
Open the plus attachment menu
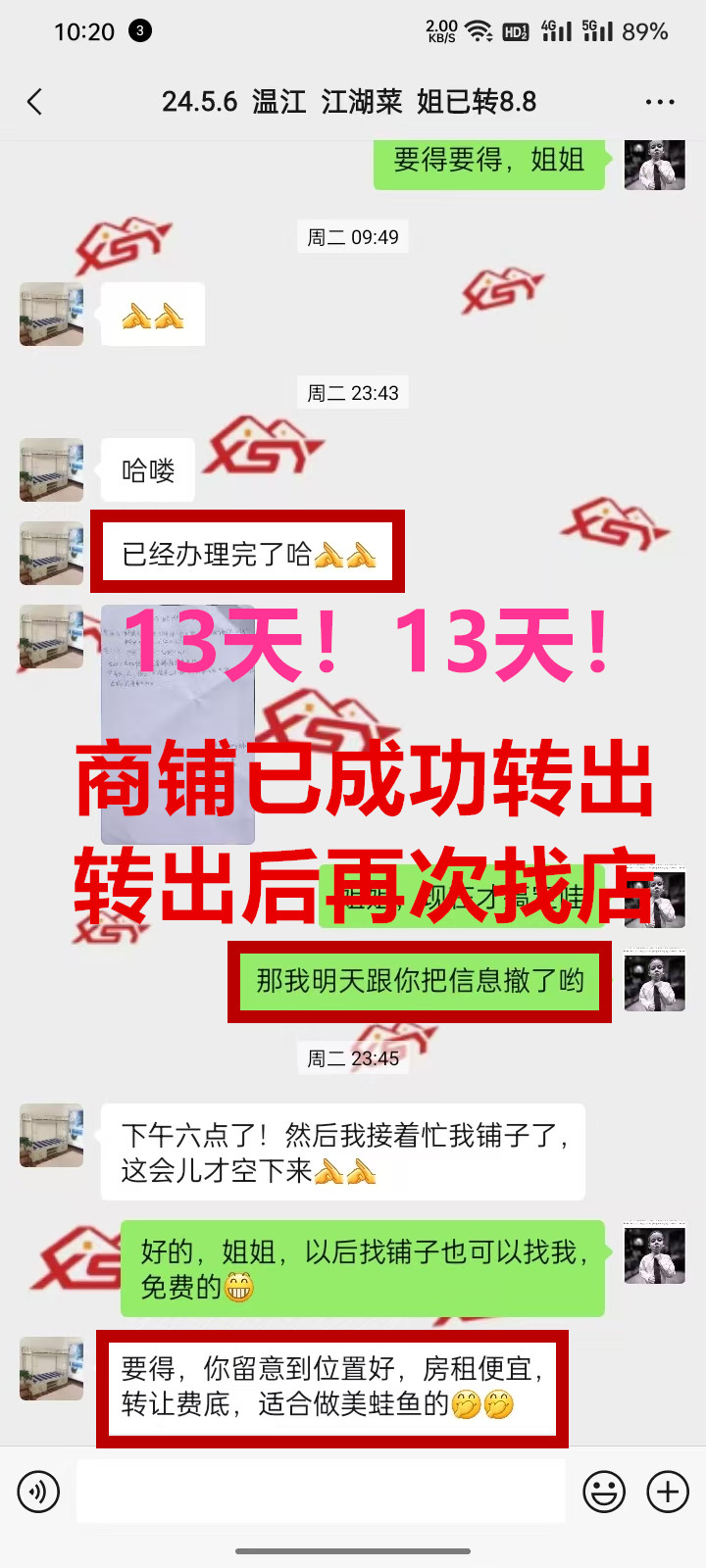click(x=668, y=1493)
